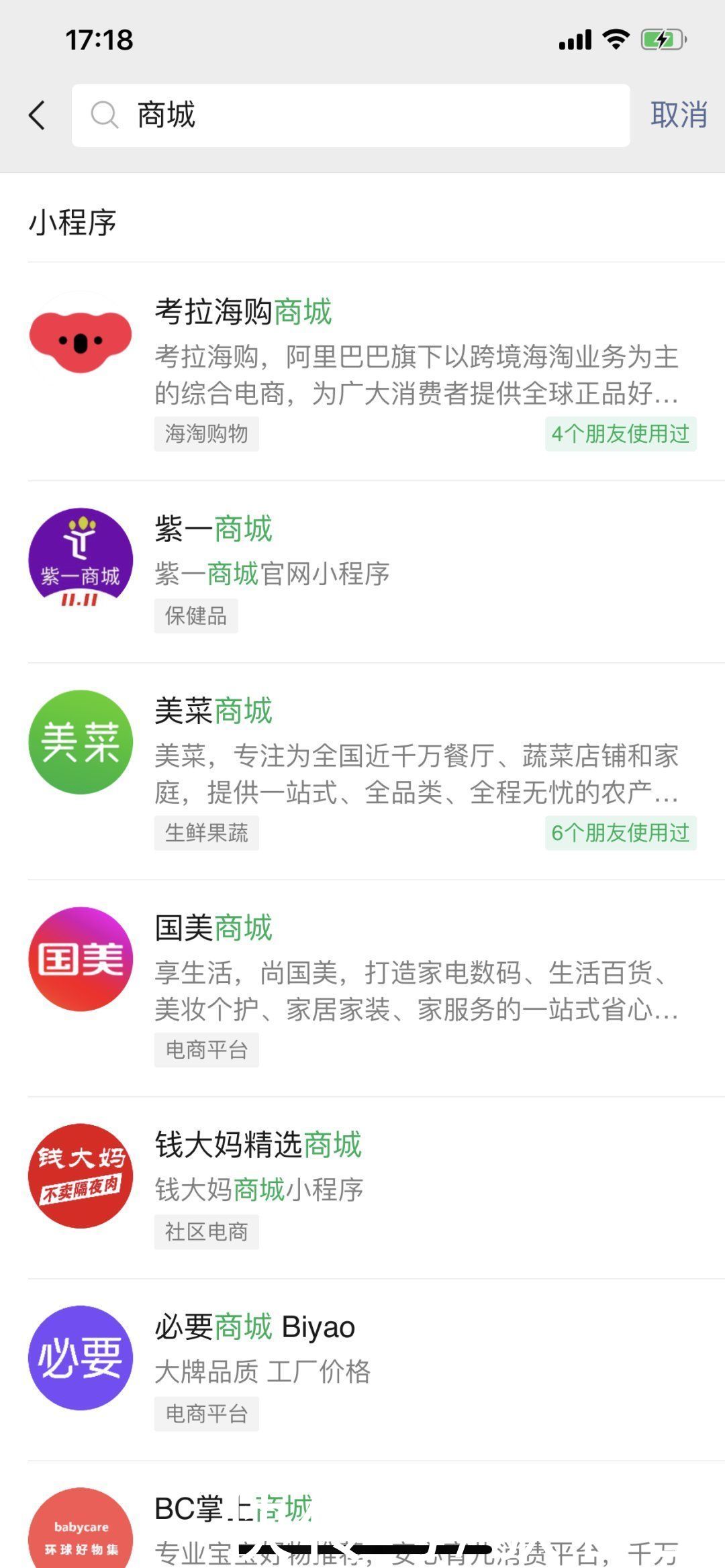Tap the 生鲜果蔬 category tag
Image resolution: width=725 pixels, height=1568 pixels.
[205, 833]
